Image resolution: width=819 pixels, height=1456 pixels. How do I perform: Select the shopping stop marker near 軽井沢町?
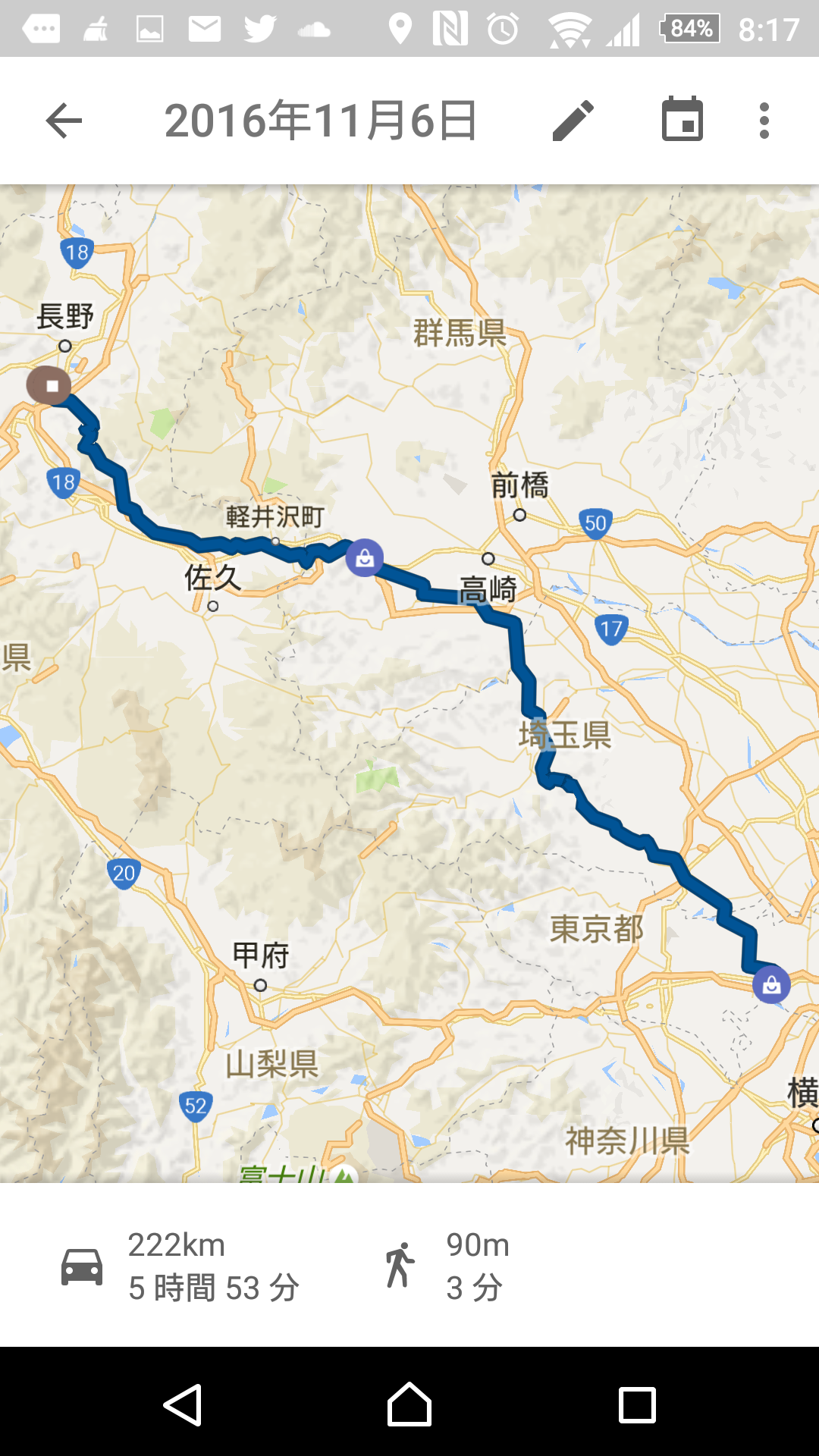[365, 559]
